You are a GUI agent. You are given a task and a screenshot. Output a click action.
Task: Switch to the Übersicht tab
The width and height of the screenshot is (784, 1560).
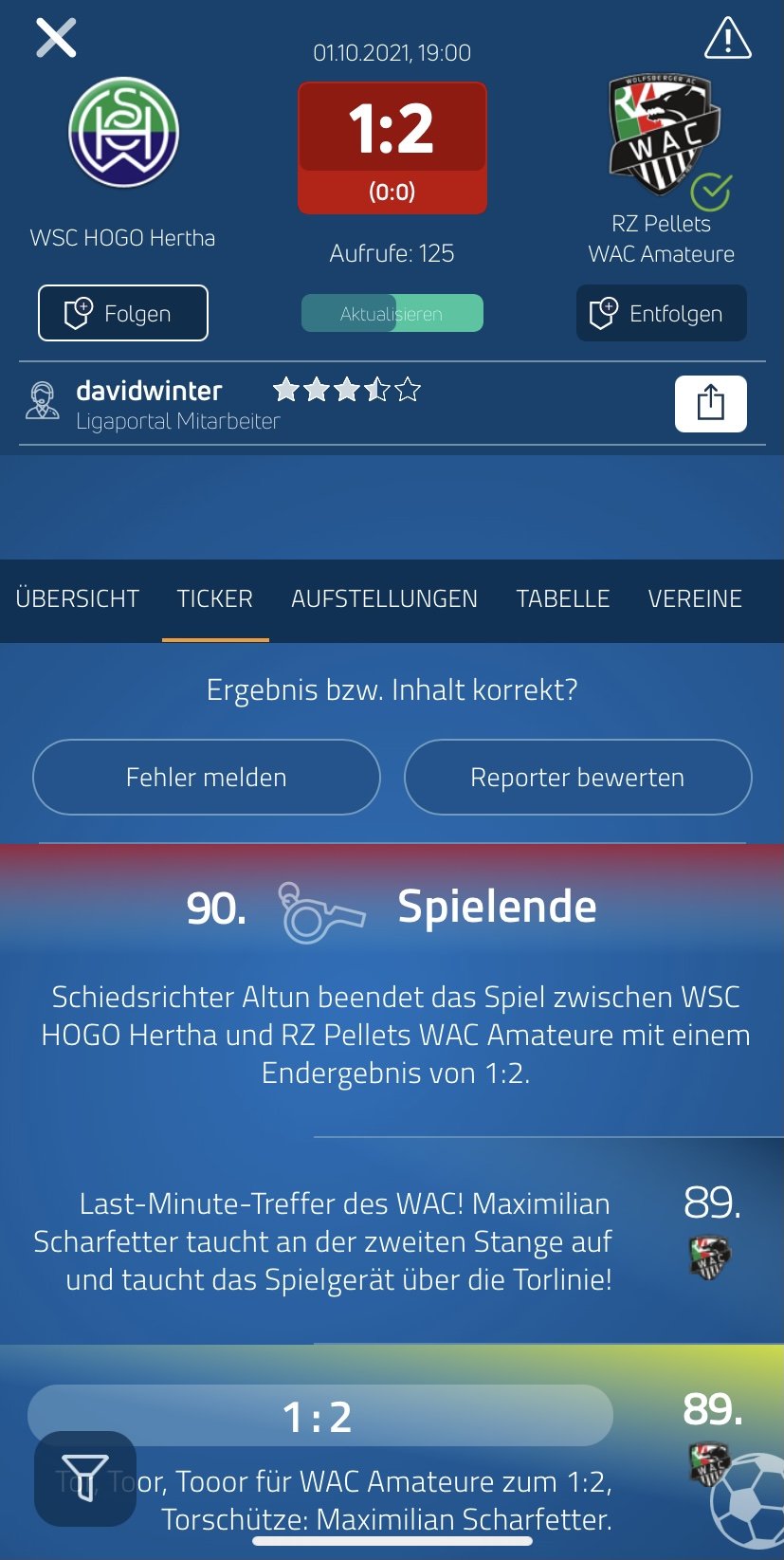[78, 599]
